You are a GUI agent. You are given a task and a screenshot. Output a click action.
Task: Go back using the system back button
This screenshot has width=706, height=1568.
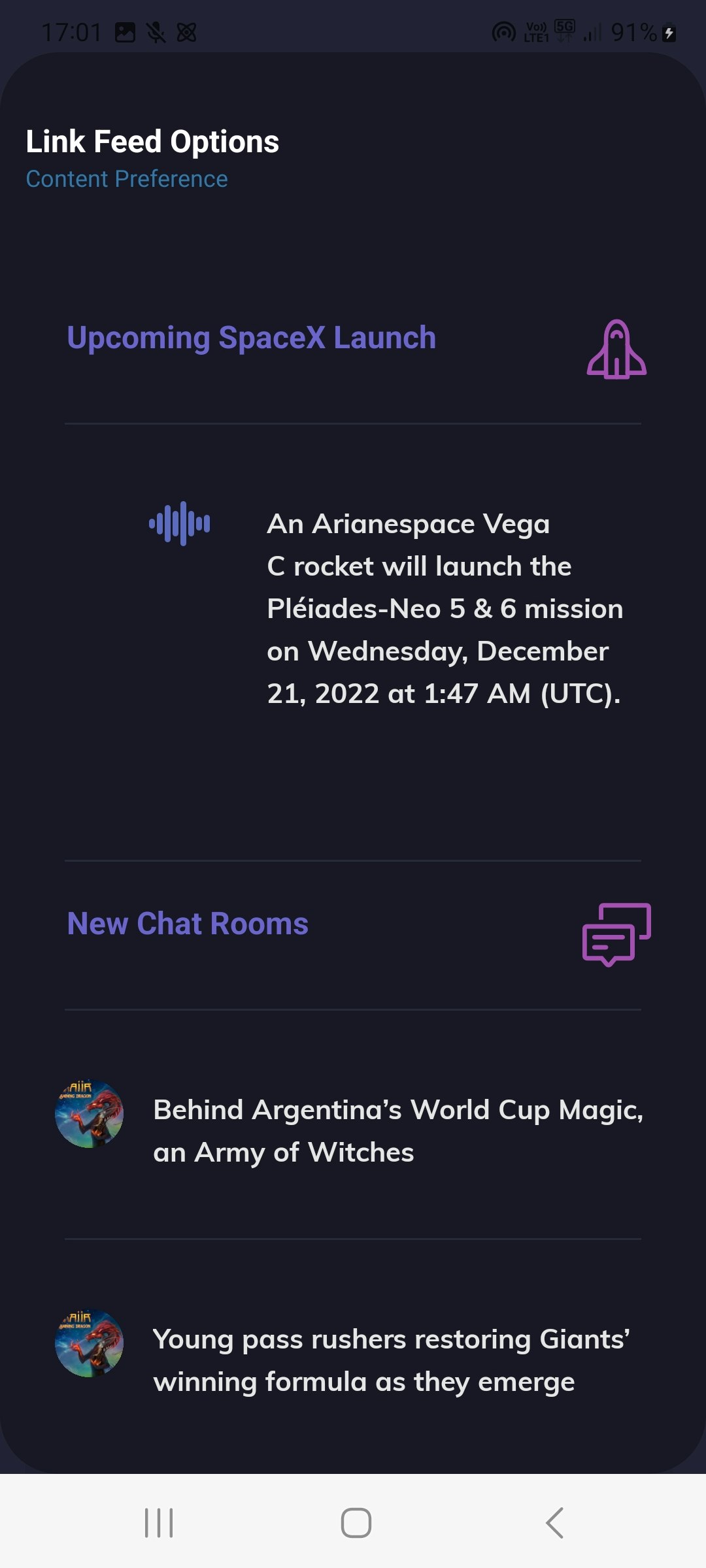(554, 1523)
